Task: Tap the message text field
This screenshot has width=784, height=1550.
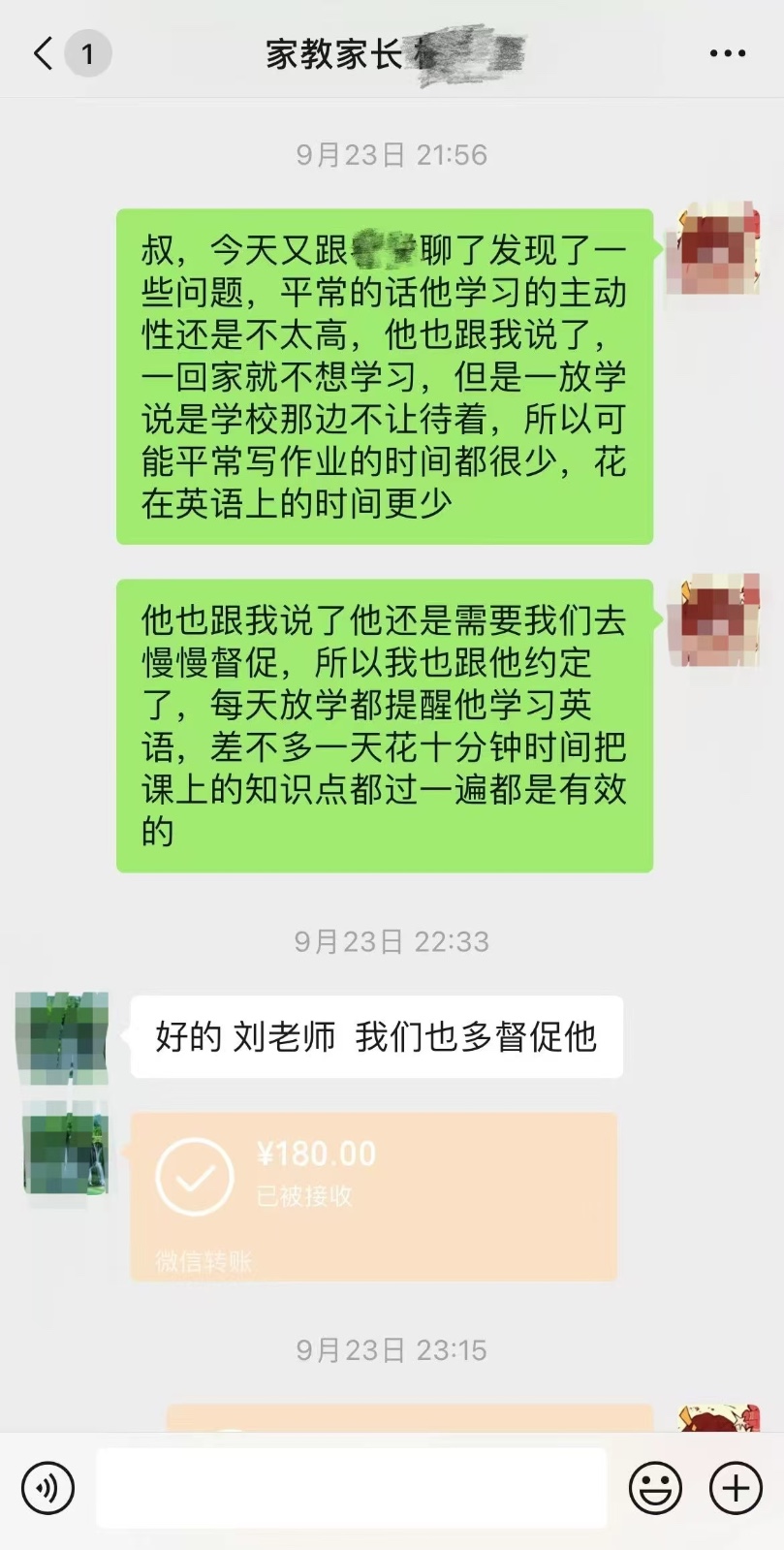Action: tap(351, 1488)
